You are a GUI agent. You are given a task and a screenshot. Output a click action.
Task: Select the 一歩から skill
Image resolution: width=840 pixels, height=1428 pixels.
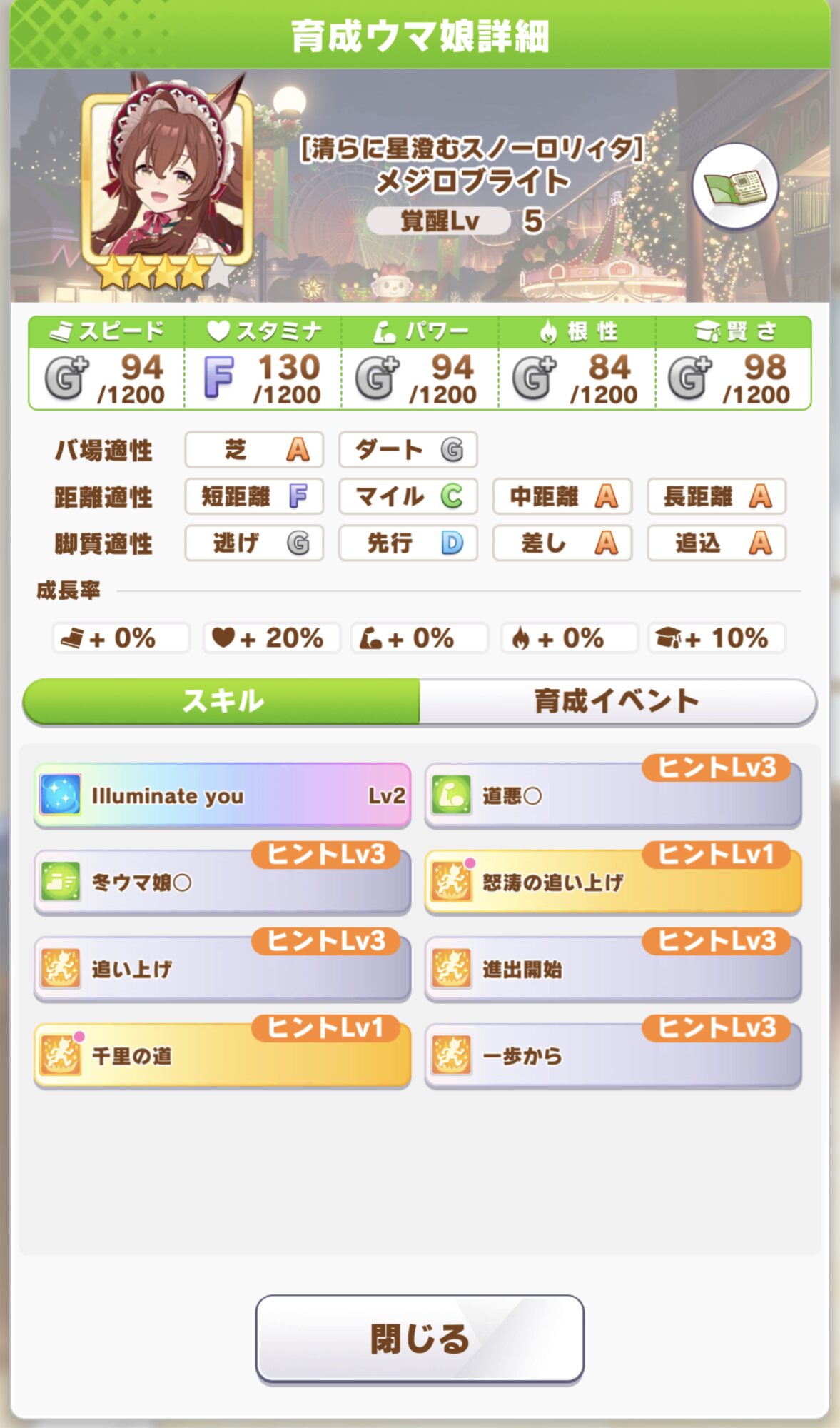pyautogui.click(x=612, y=1055)
